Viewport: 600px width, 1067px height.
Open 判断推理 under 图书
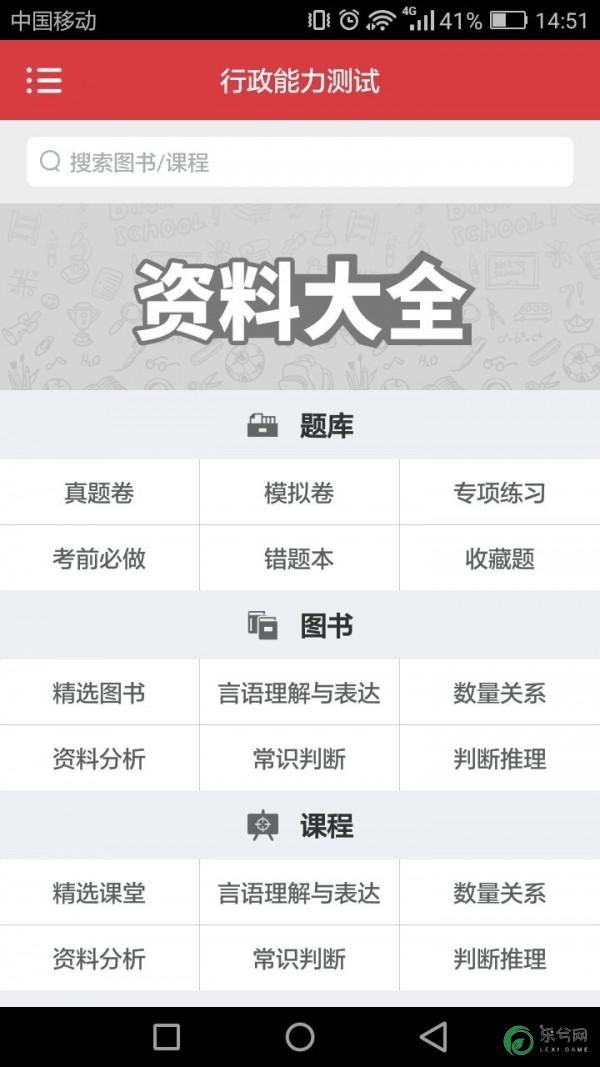point(499,759)
